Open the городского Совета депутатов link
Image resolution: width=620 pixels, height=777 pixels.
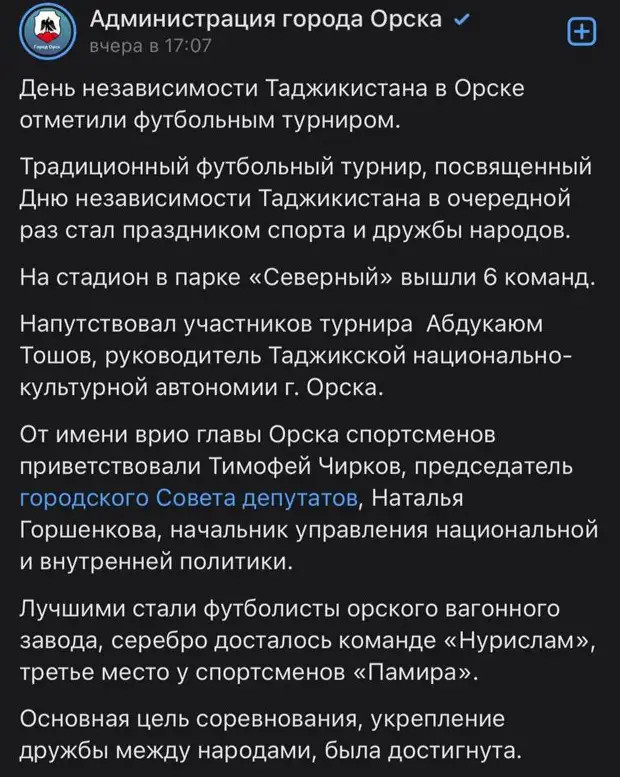[188, 498]
